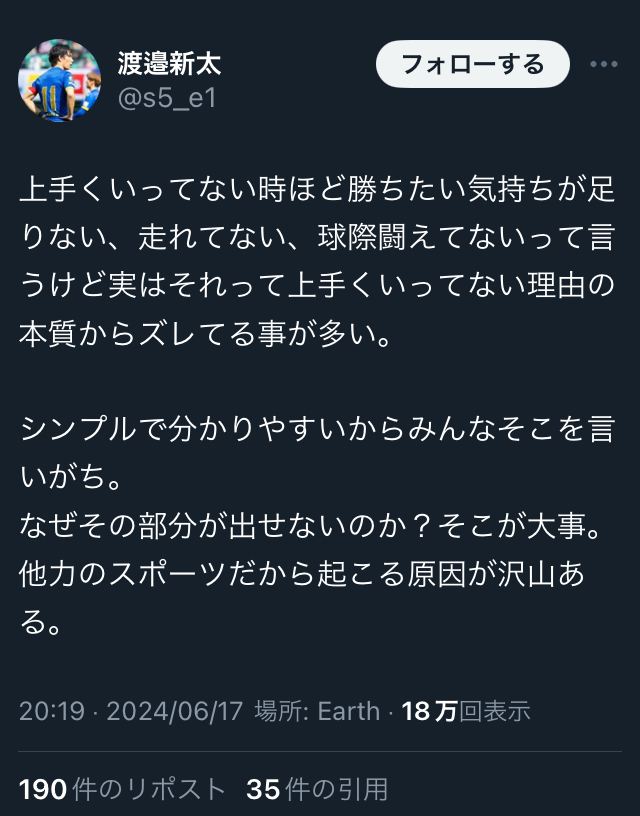640x816 pixels.
Task: Open the @s5_e1 profile handle
Action: (167, 97)
